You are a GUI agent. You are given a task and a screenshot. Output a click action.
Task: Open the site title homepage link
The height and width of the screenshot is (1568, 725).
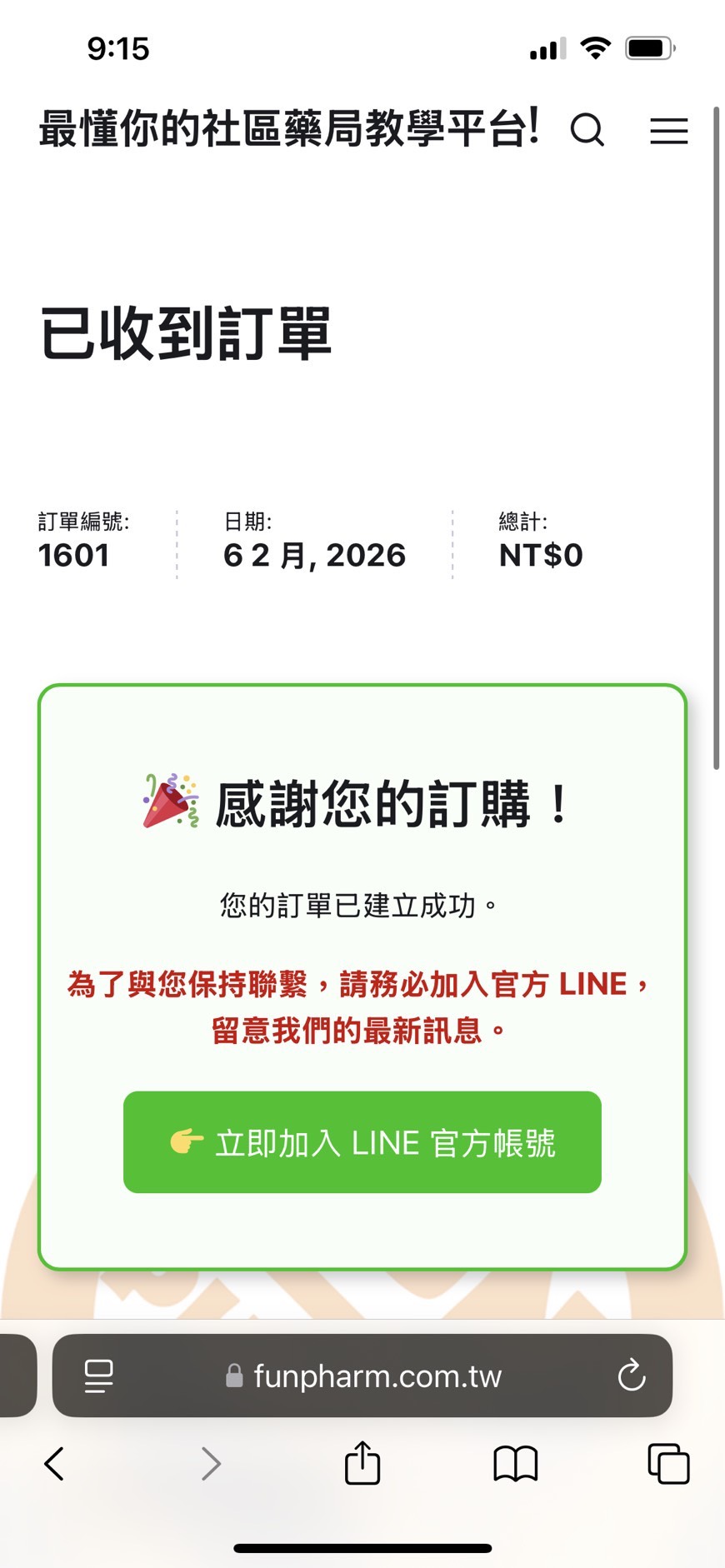(288, 129)
